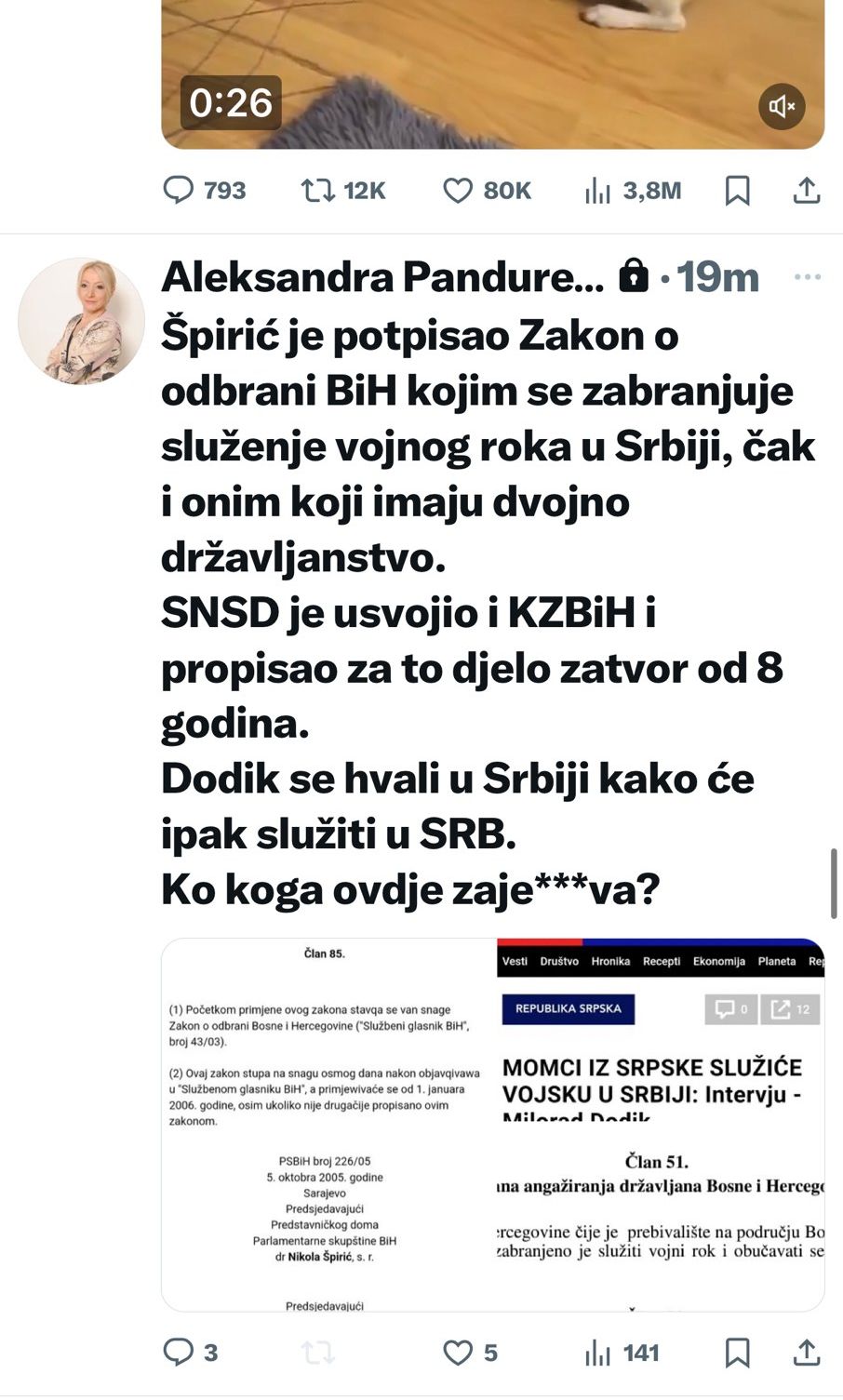This screenshot has width=843, height=1400.
Task: Like the post with 80K likes
Action: (x=457, y=191)
